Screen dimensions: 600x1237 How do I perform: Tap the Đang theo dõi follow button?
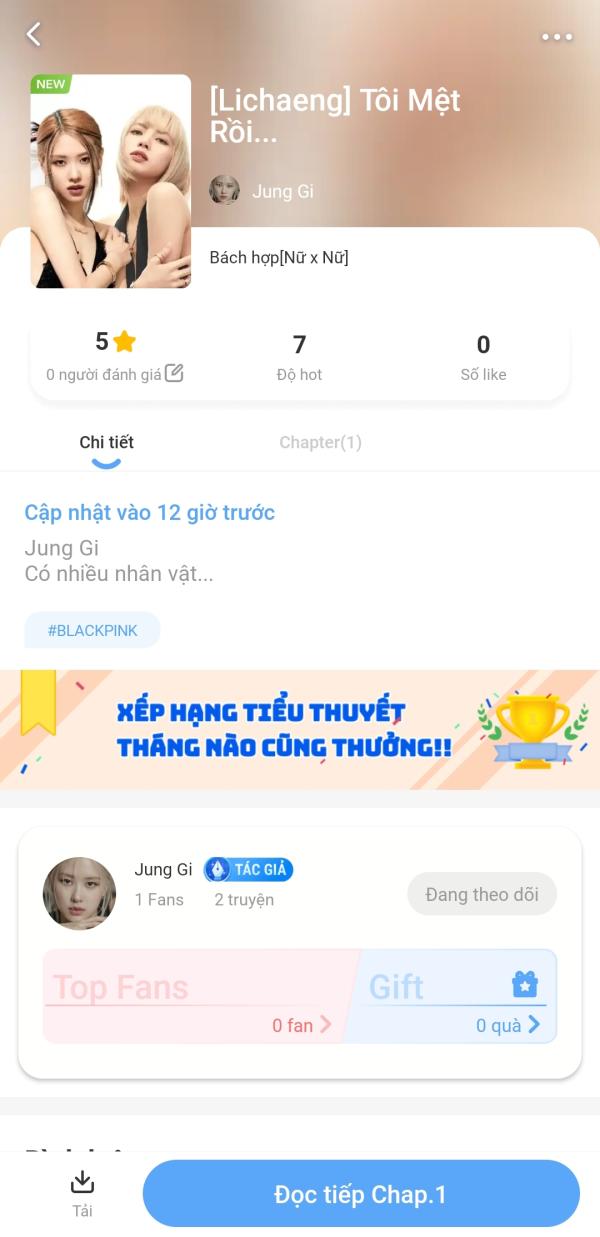pyautogui.click(x=482, y=894)
